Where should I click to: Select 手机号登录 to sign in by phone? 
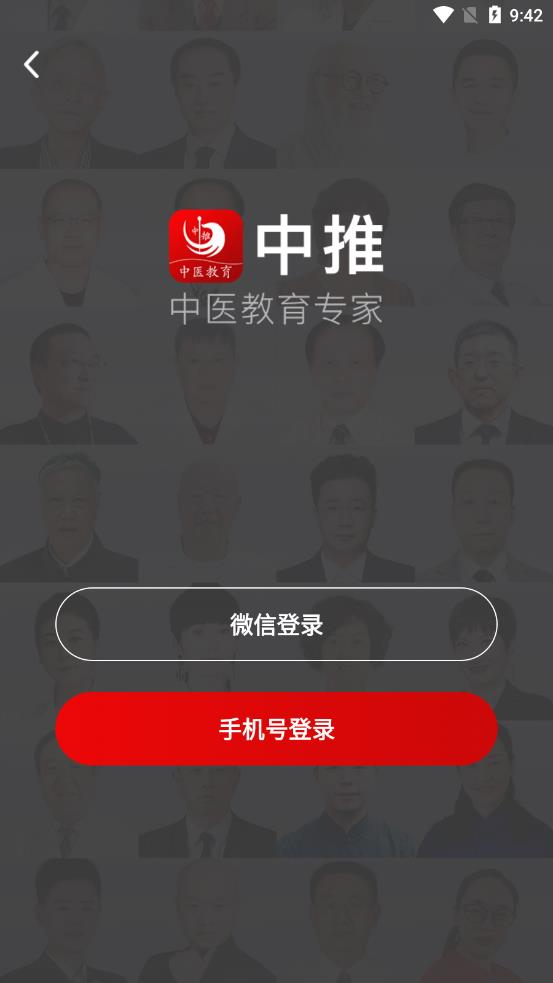click(x=276, y=728)
